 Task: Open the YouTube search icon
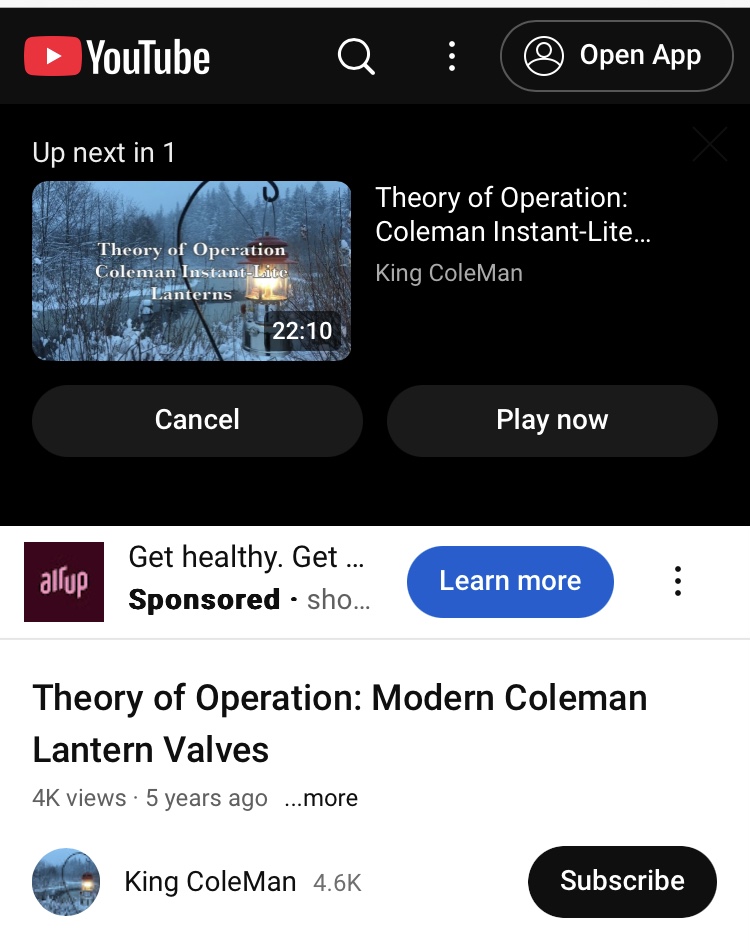pos(356,56)
